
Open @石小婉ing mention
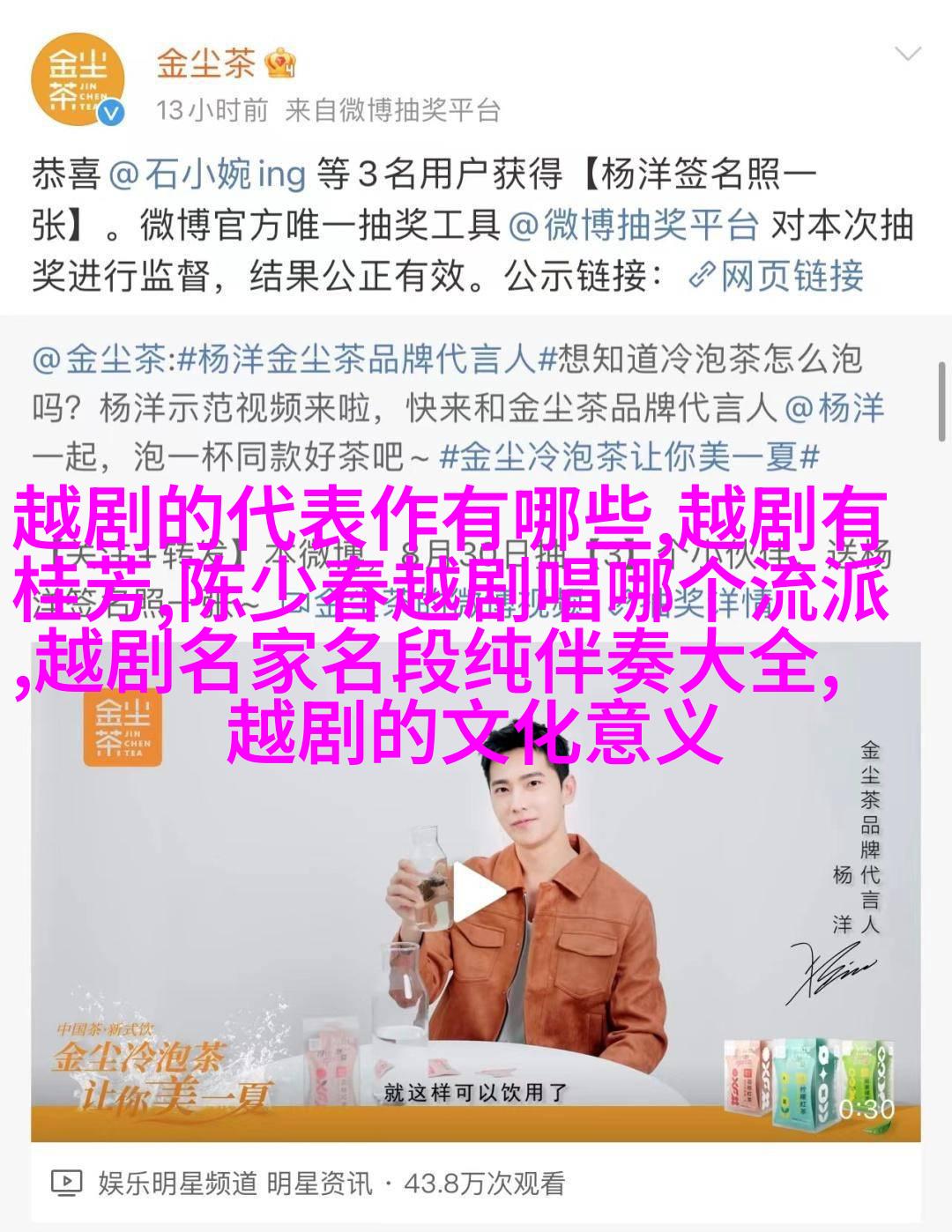coord(207,174)
